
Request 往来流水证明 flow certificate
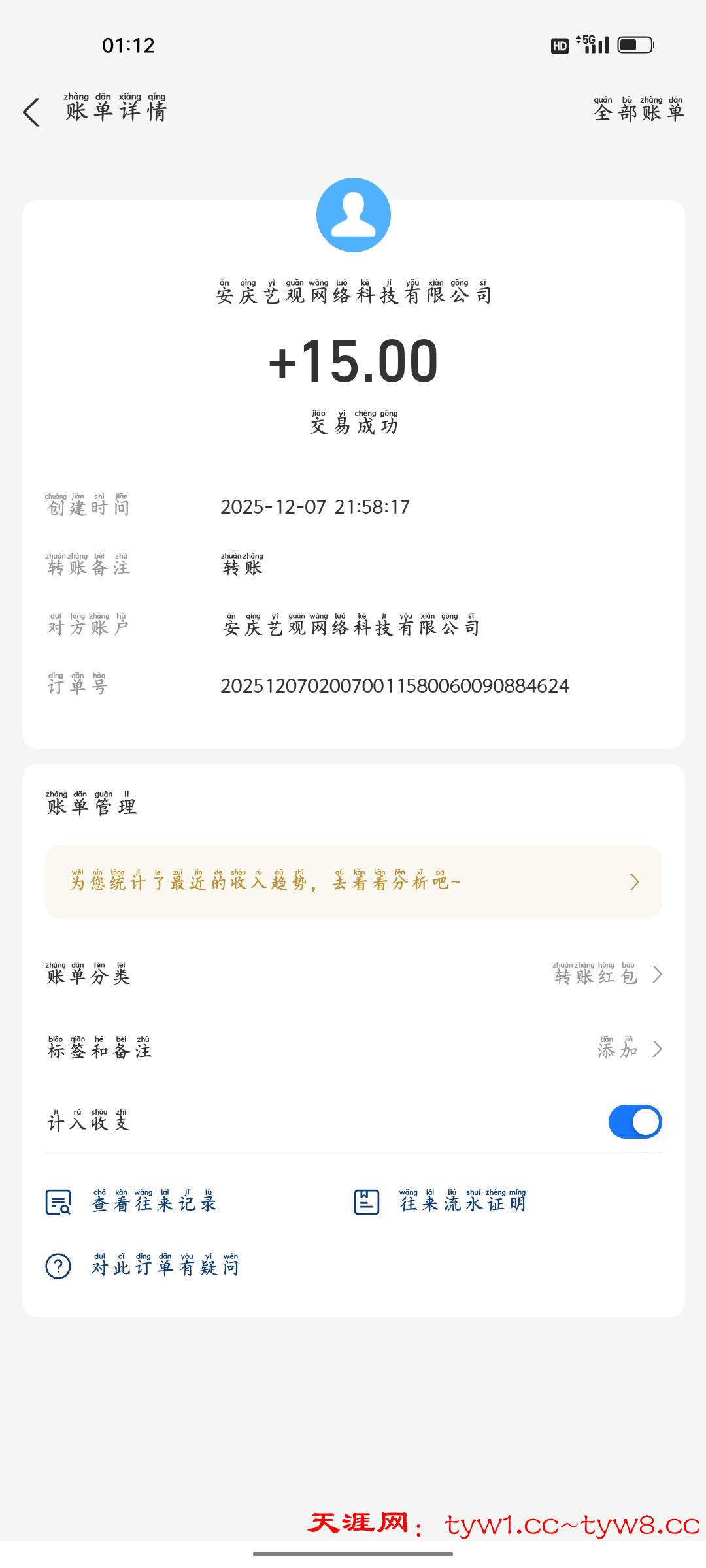[463, 1202]
